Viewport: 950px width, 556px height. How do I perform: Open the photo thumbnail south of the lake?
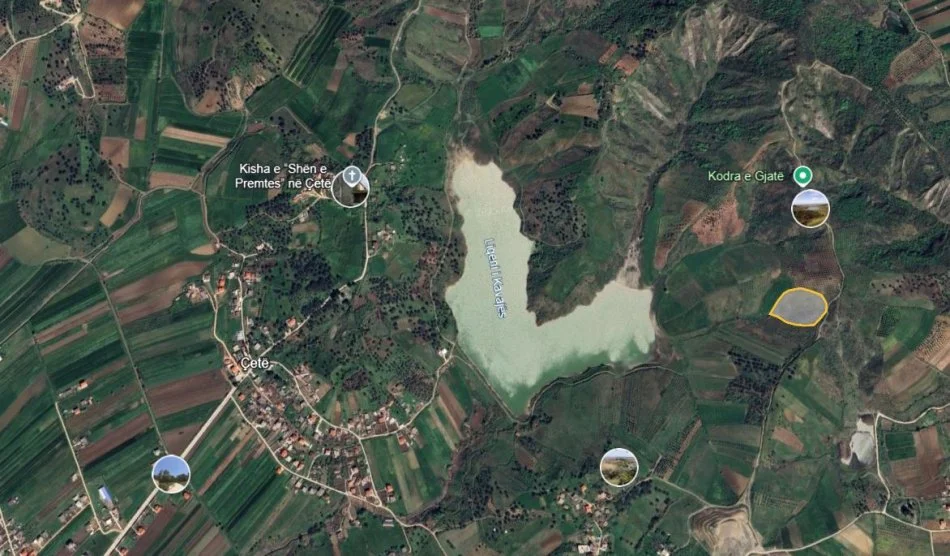pos(619,467)
